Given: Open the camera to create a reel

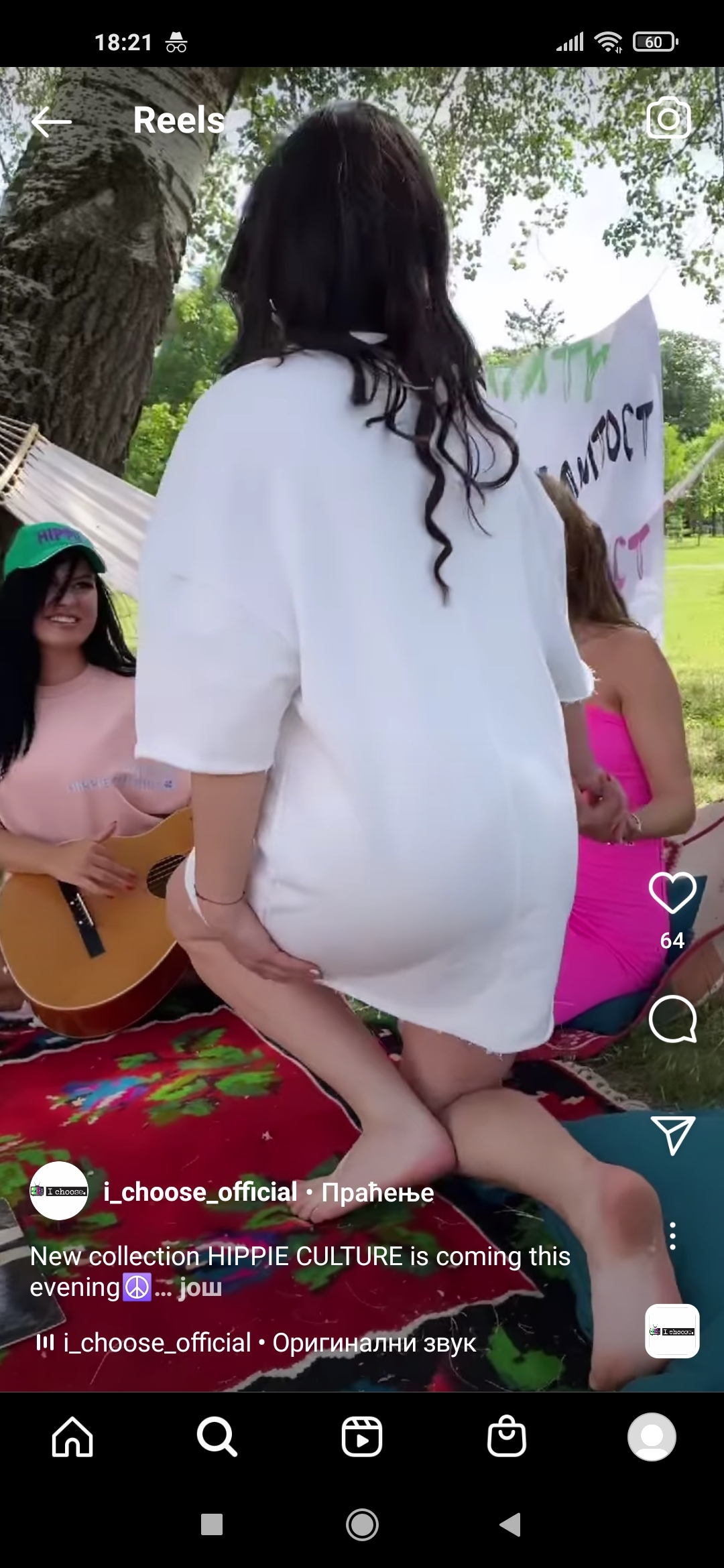Looking at the screenshot, I should coord(668,119).
